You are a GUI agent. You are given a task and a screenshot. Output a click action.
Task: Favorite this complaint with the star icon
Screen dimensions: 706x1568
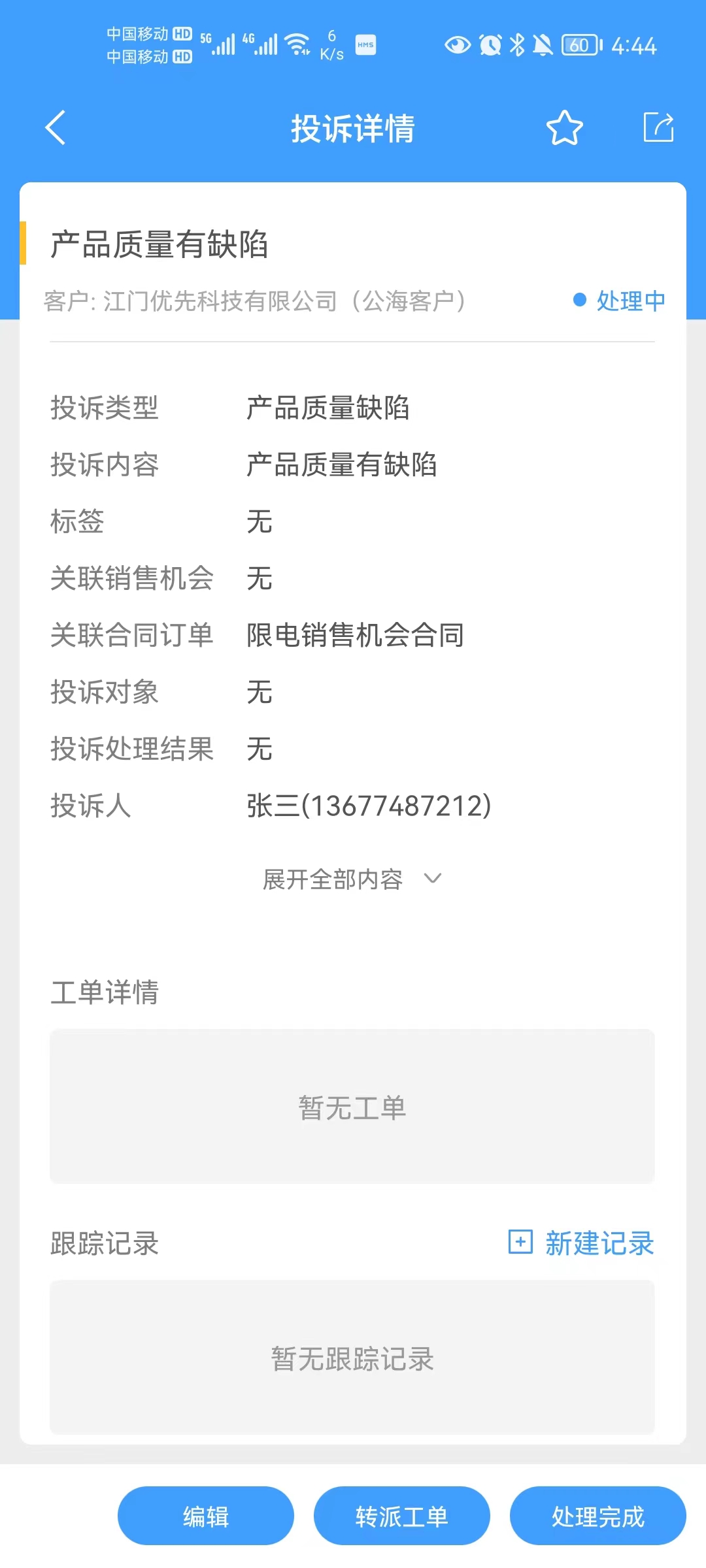(564, 128)
